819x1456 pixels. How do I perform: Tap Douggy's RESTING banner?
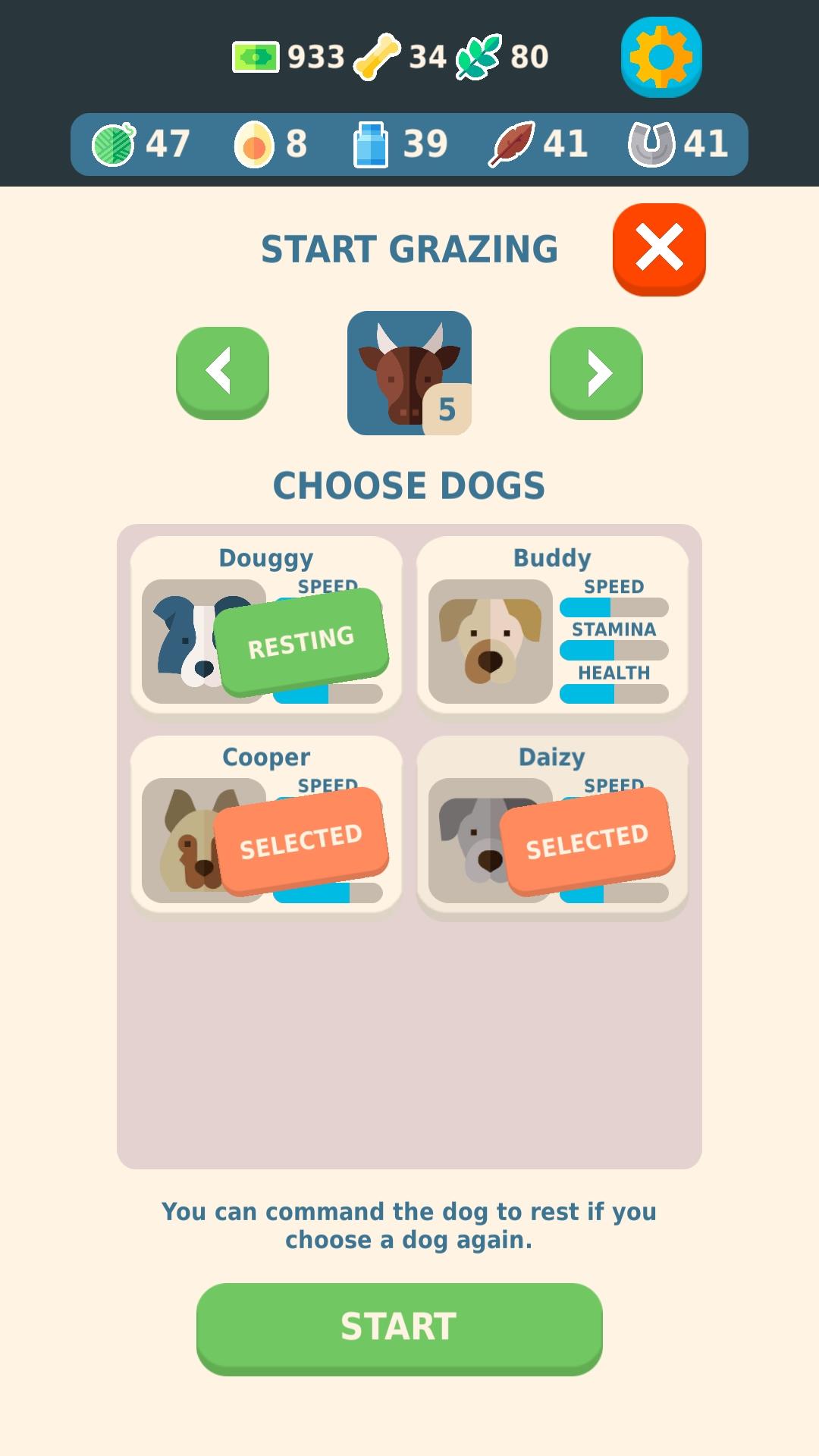point(301,641)
